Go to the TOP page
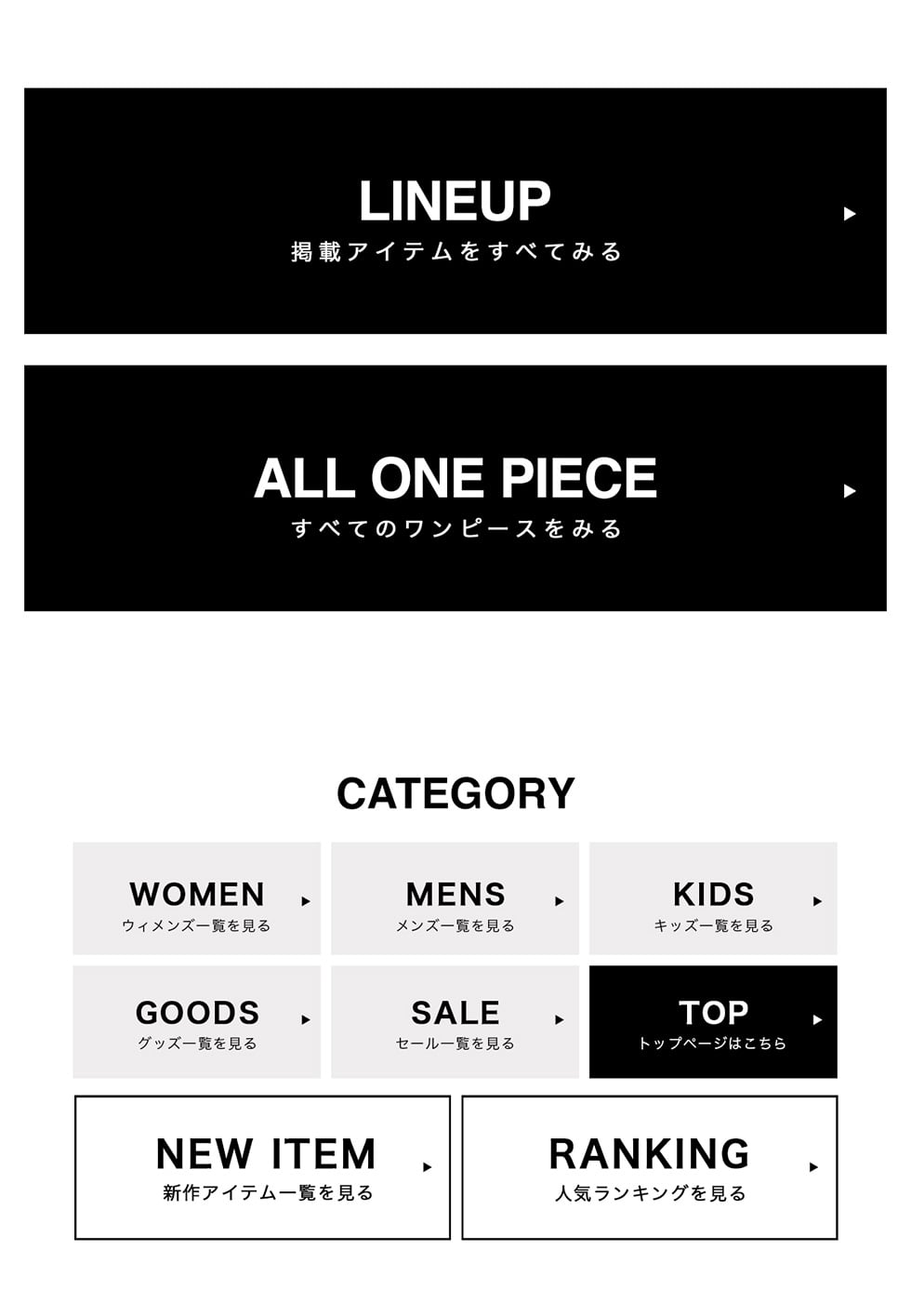911x1316 pixels. point(713,1021)
